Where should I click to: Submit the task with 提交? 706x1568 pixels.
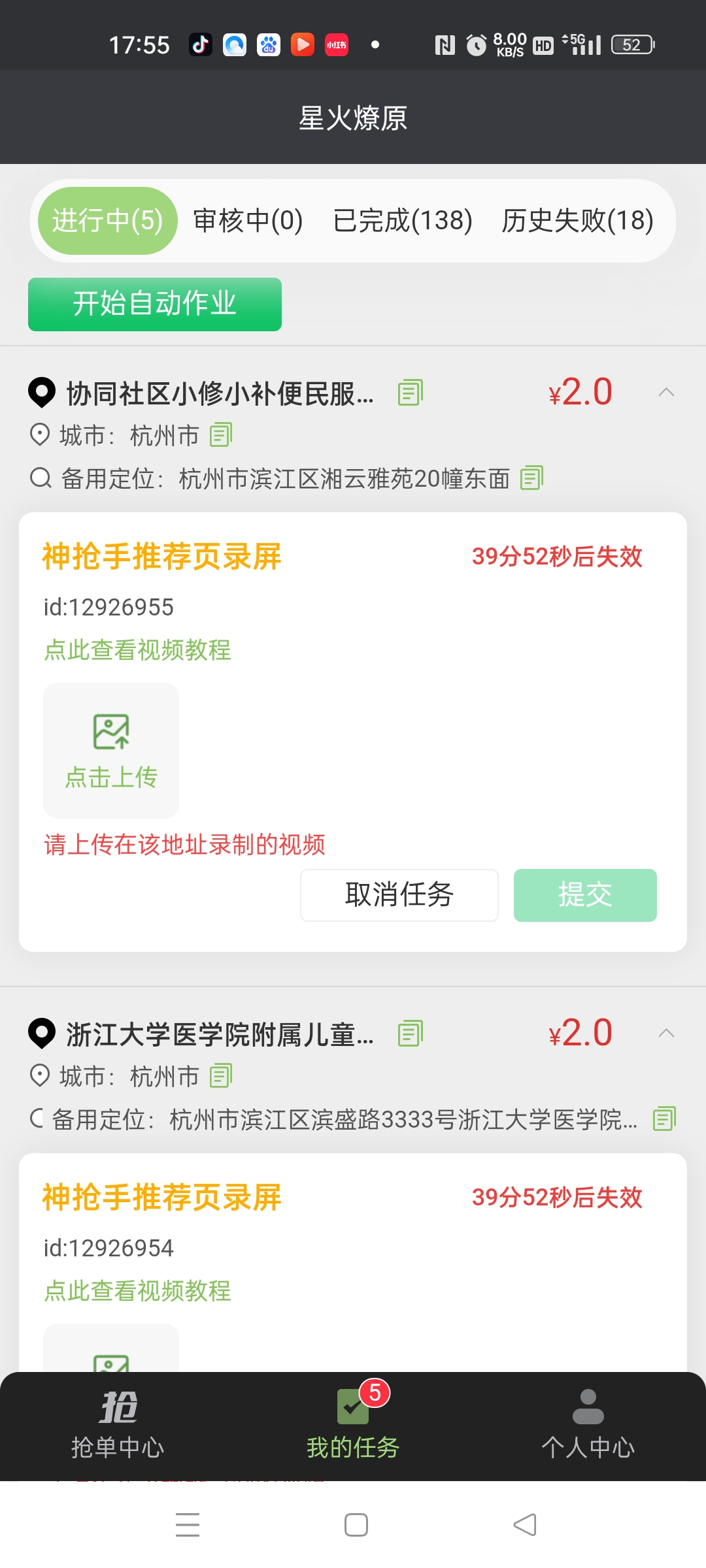tap(585, 895)
